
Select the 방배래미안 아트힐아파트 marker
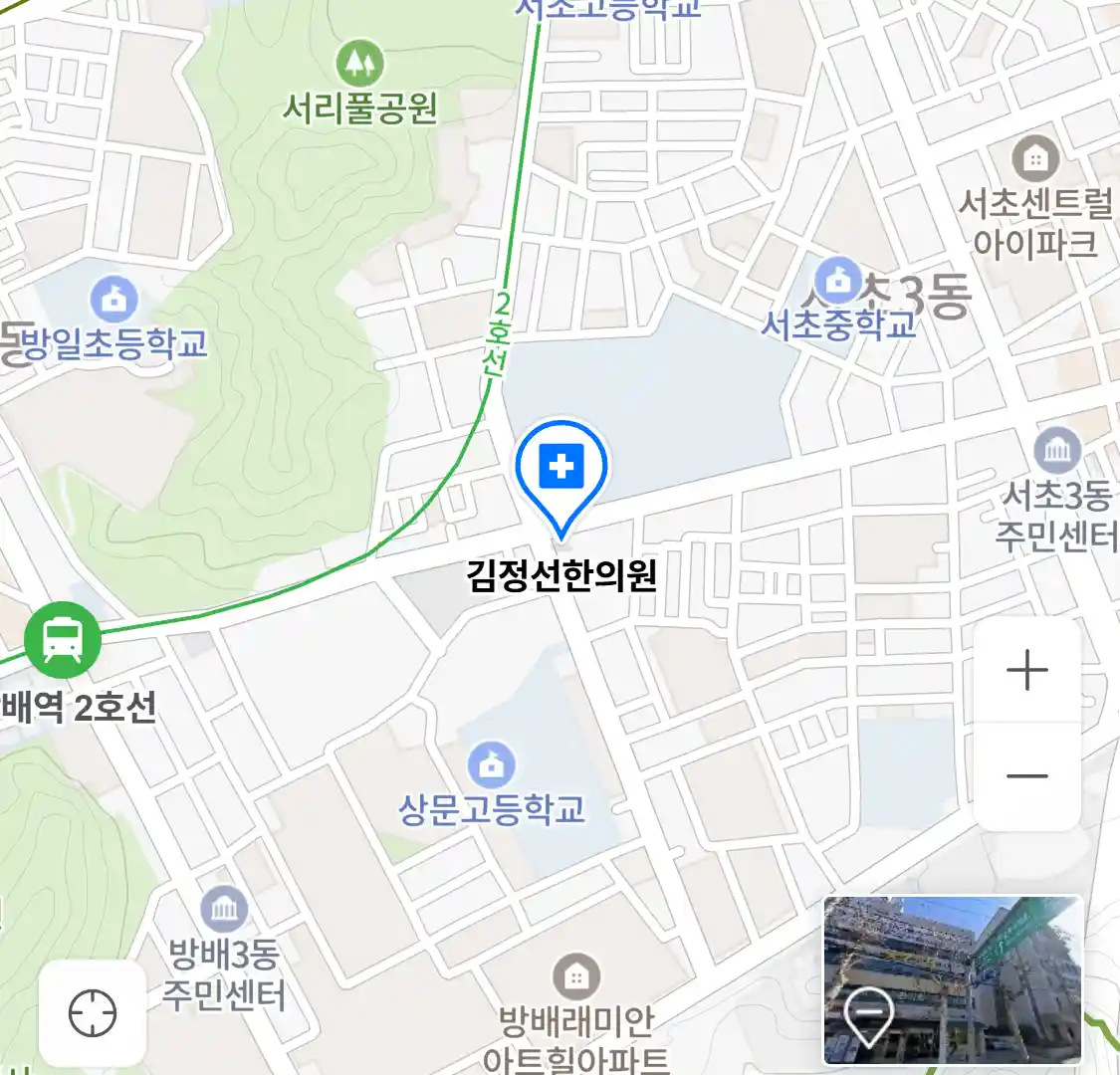(x=575, y=977)
